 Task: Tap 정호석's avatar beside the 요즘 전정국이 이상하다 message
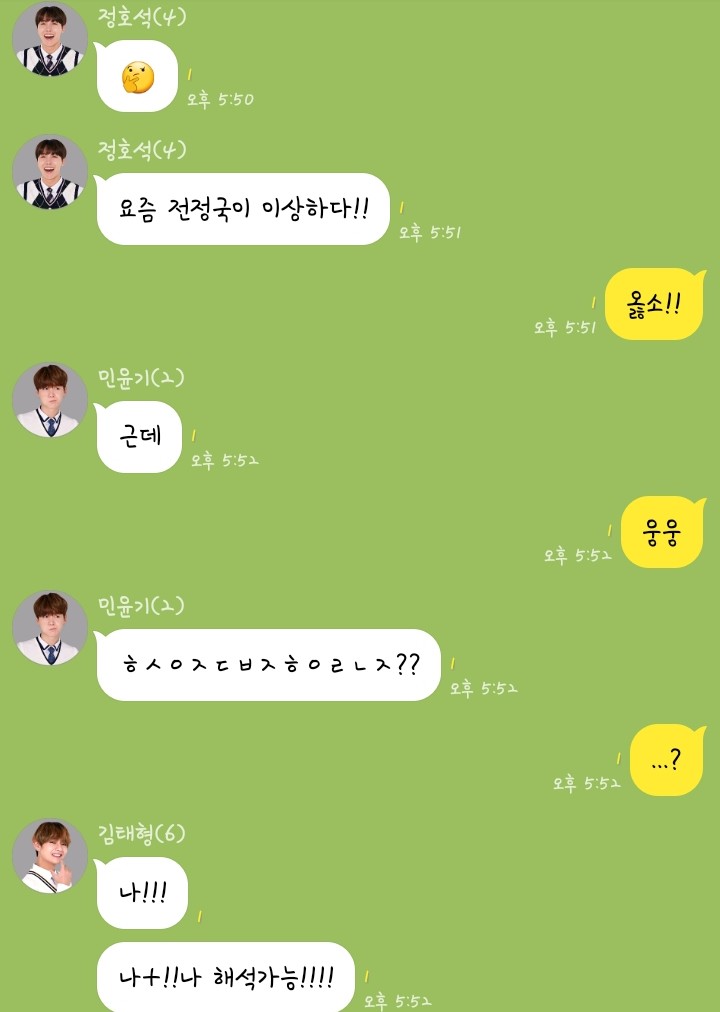click(50, 172)
